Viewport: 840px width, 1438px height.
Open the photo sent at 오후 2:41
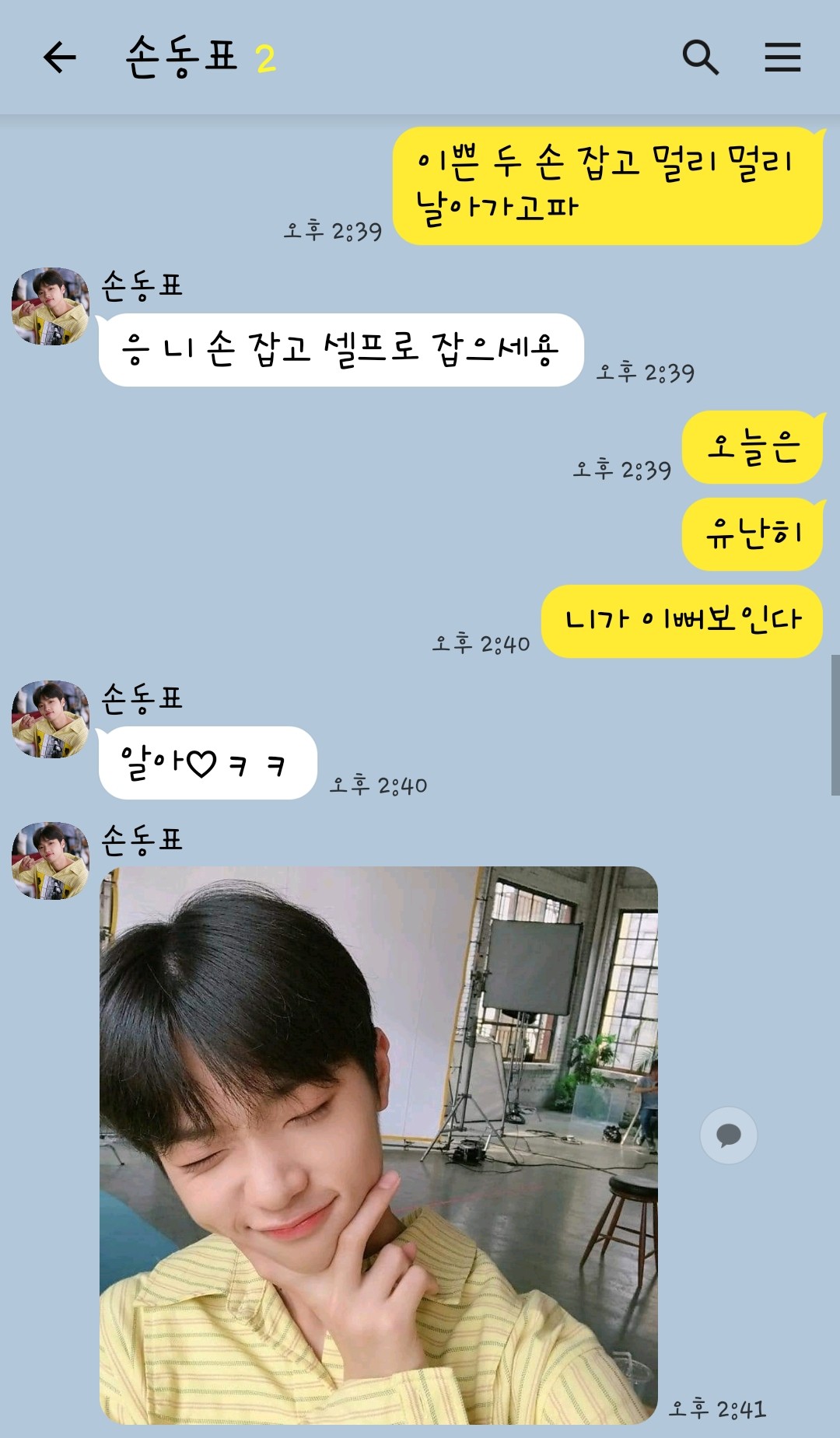[x=379, y=1145]
